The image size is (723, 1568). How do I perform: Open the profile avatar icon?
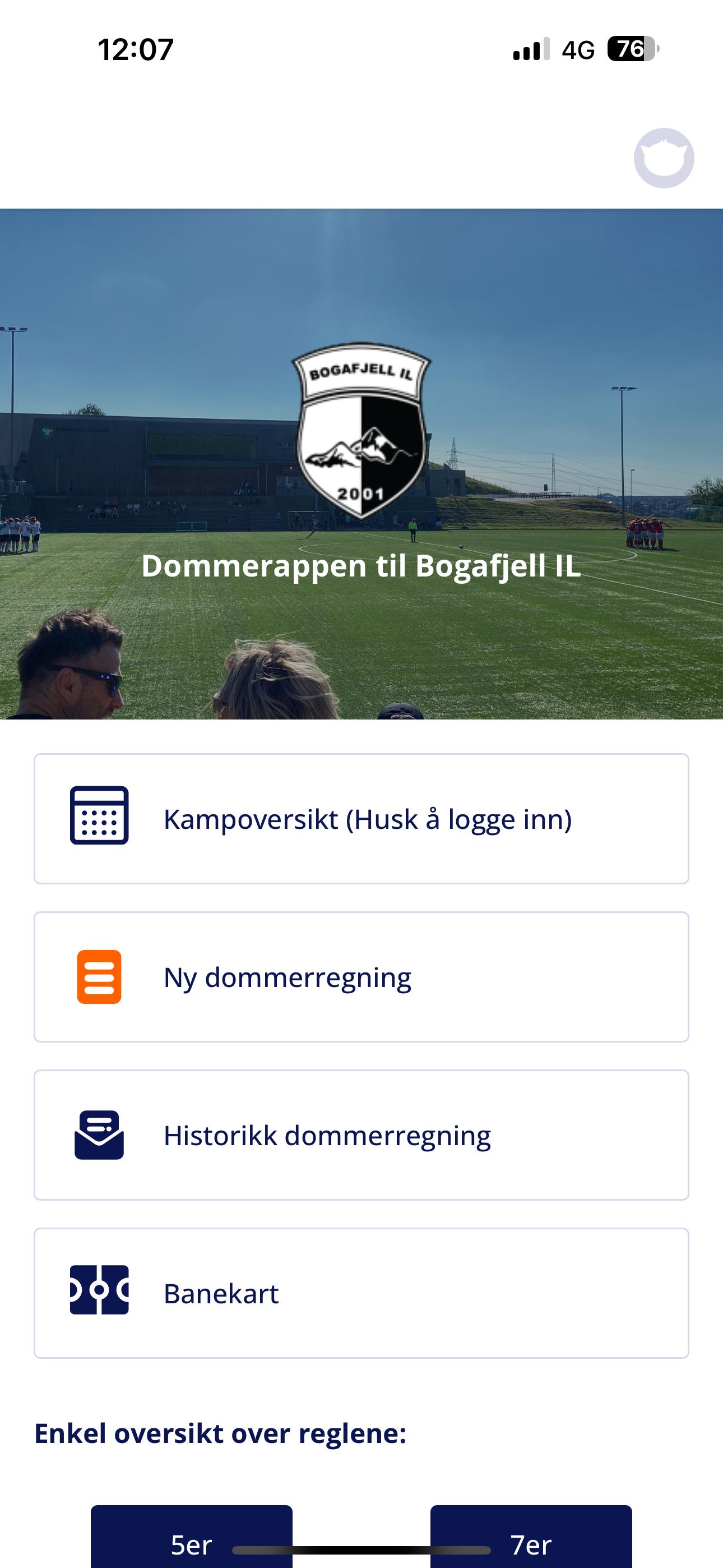(x=664, y=158)
